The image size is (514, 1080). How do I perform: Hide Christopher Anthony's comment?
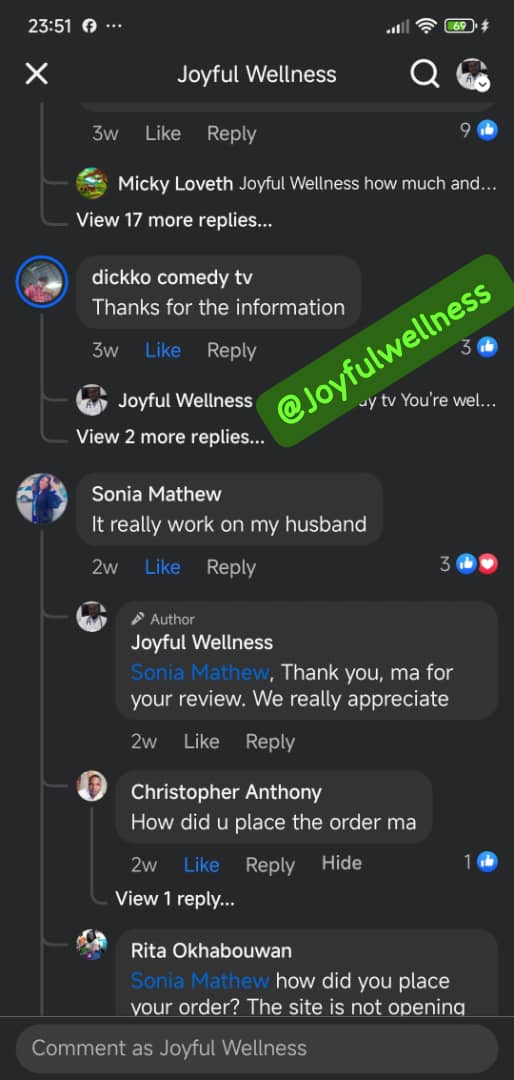click(342, 863)
